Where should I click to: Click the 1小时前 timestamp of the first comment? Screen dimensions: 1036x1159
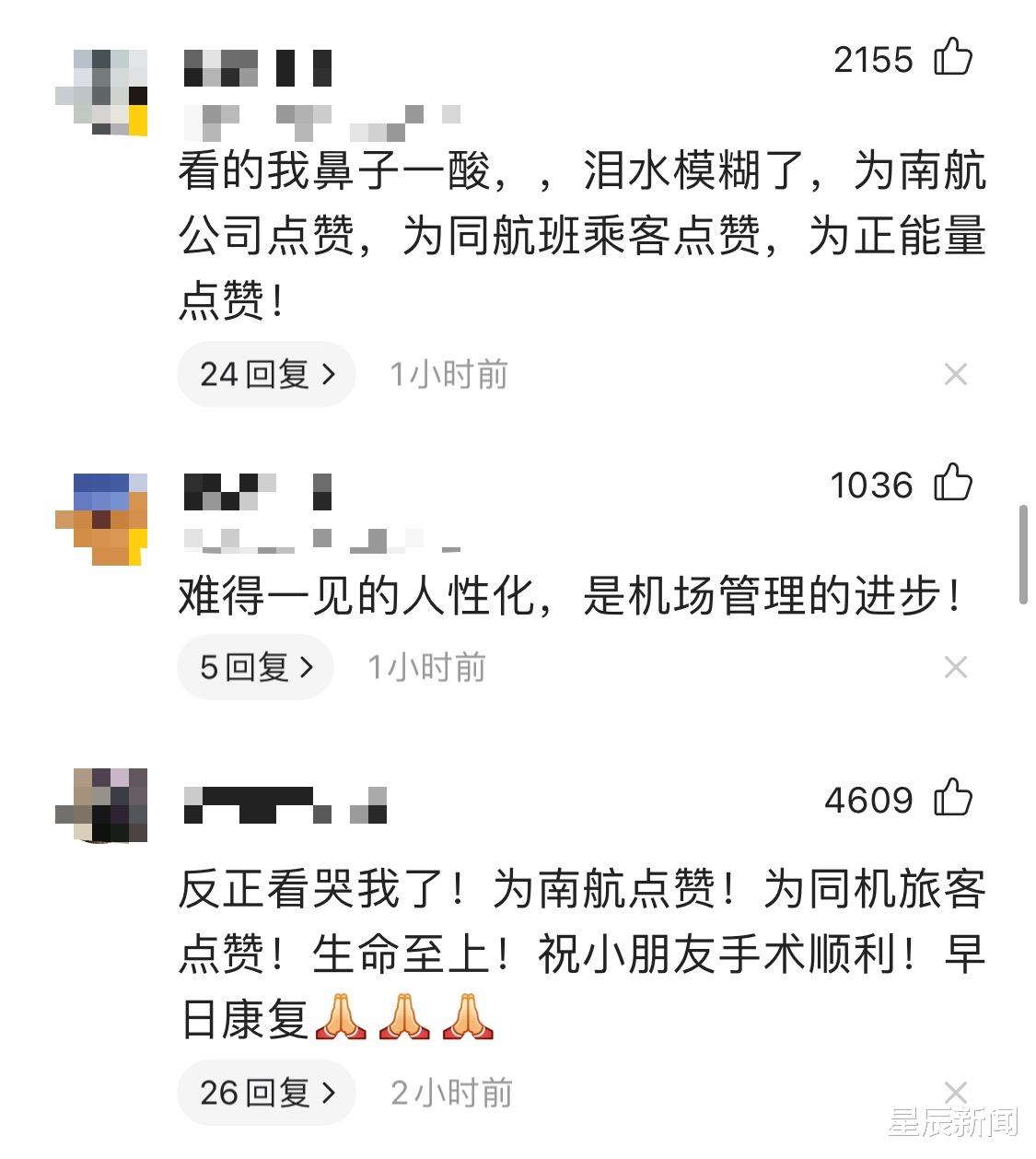[x=447, y=373]
